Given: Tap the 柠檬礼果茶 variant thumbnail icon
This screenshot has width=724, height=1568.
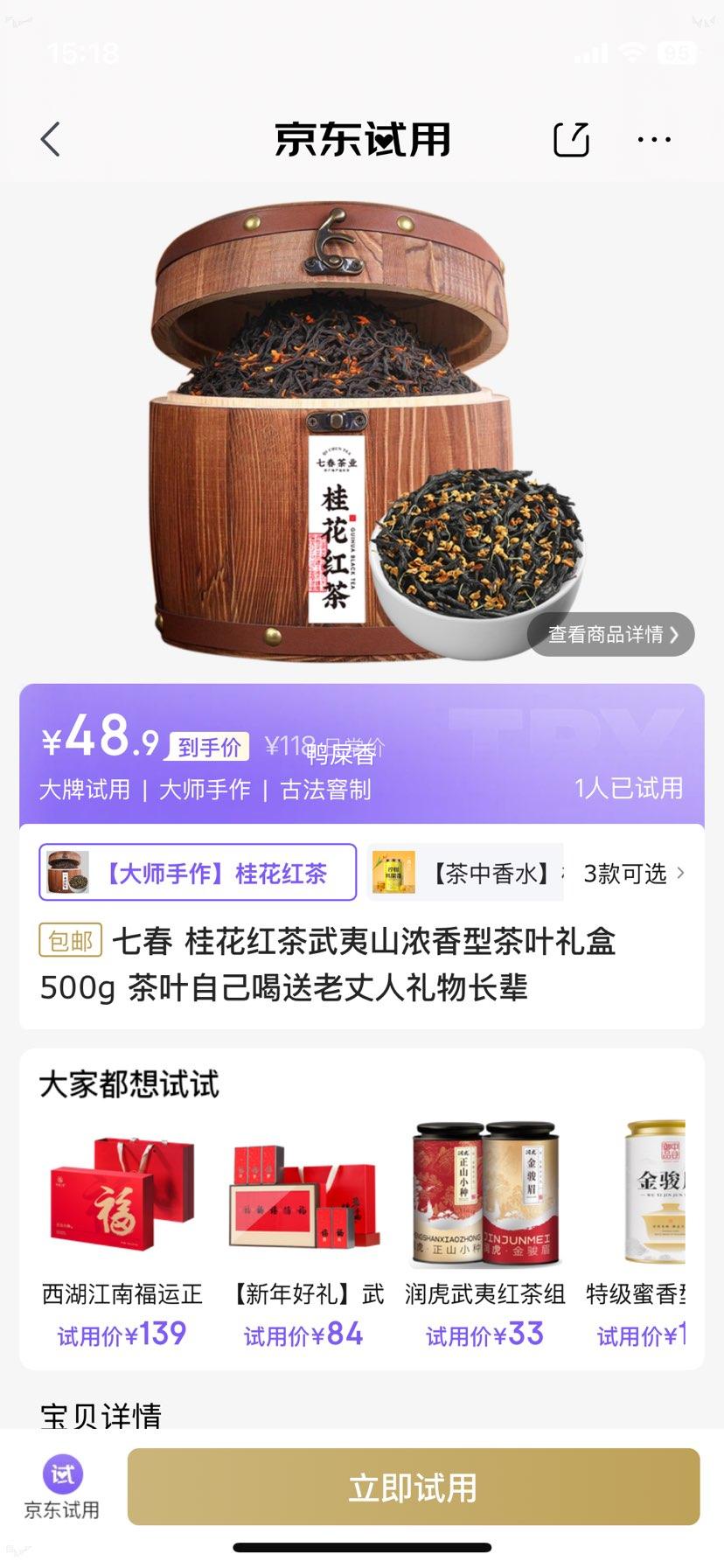Looking at the screenshot, I should [x=396, y=871].
